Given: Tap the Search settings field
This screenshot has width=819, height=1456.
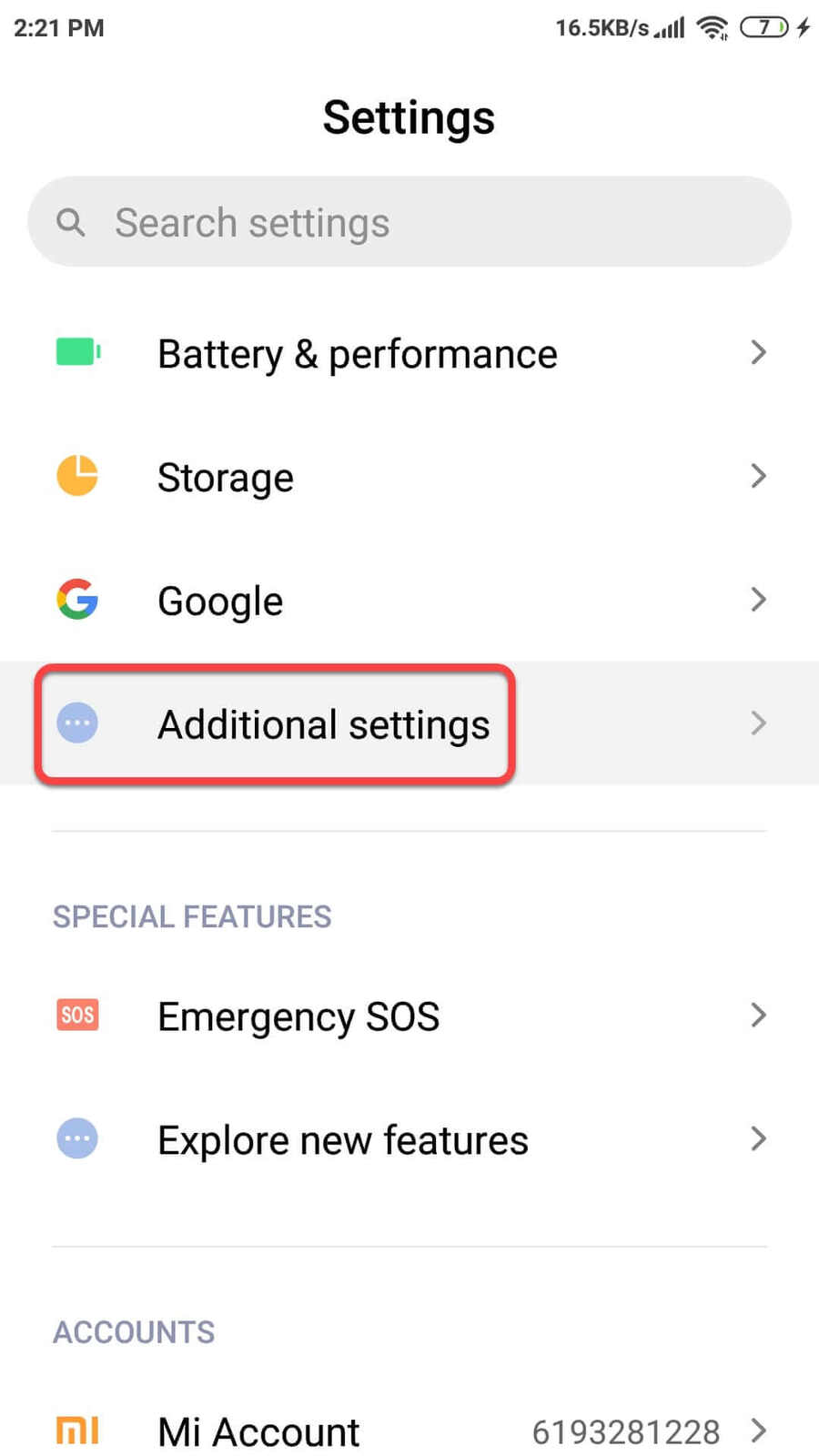Looking at the screenshot, I should 409,222.
